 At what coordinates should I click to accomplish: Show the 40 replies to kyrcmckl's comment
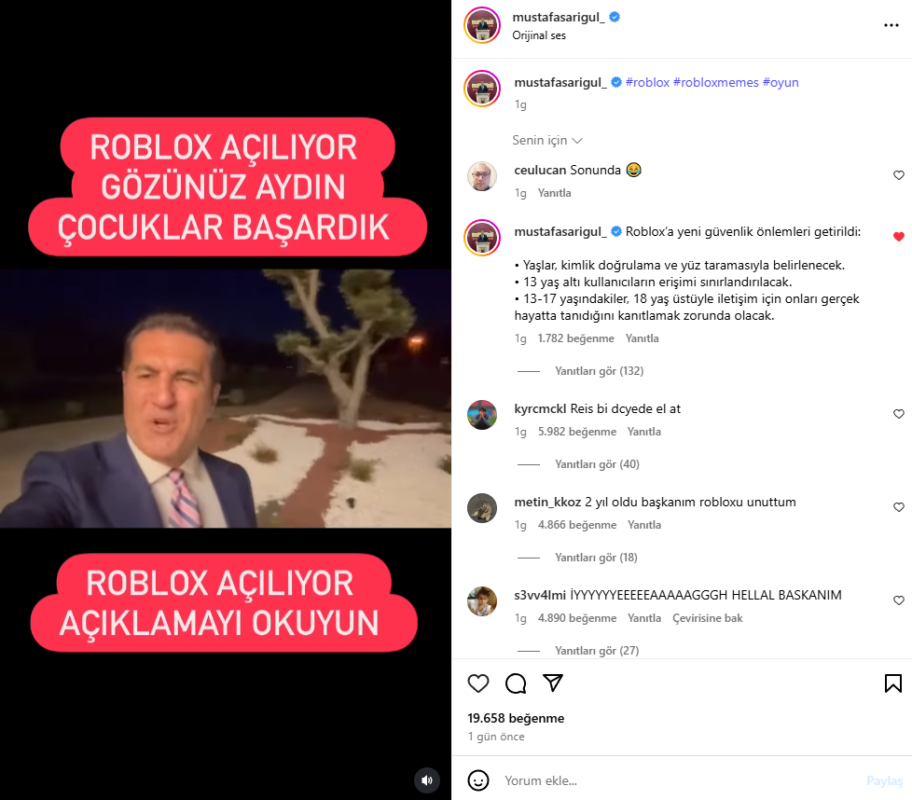pos(597,464)
